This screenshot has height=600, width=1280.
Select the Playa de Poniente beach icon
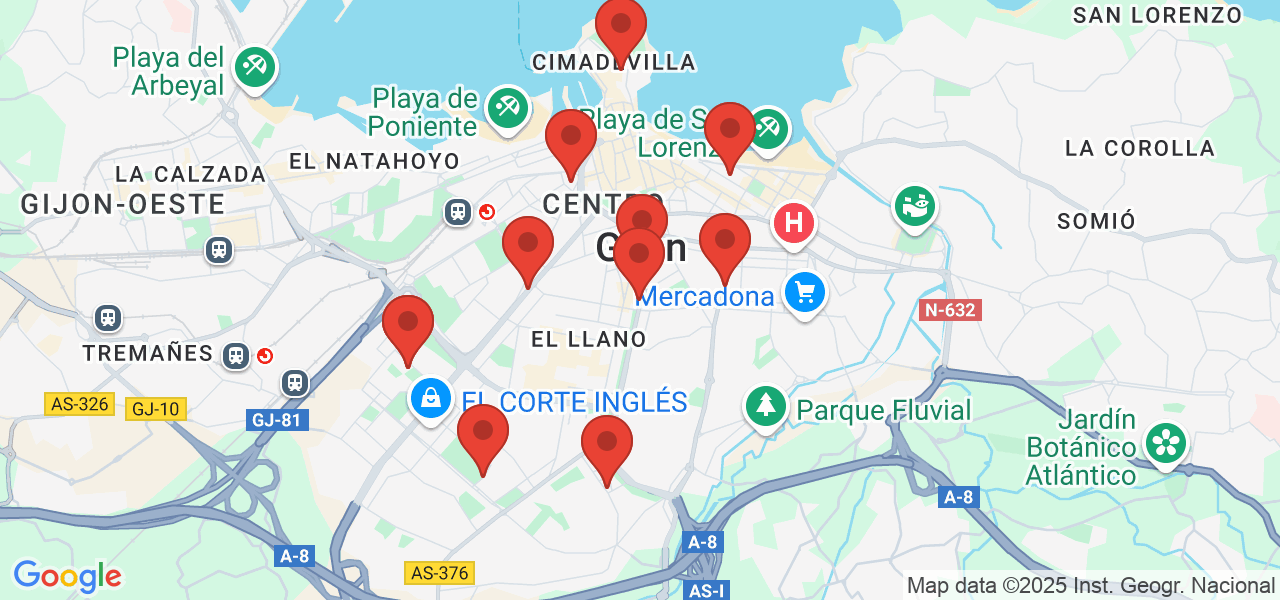tap(508, 108)
